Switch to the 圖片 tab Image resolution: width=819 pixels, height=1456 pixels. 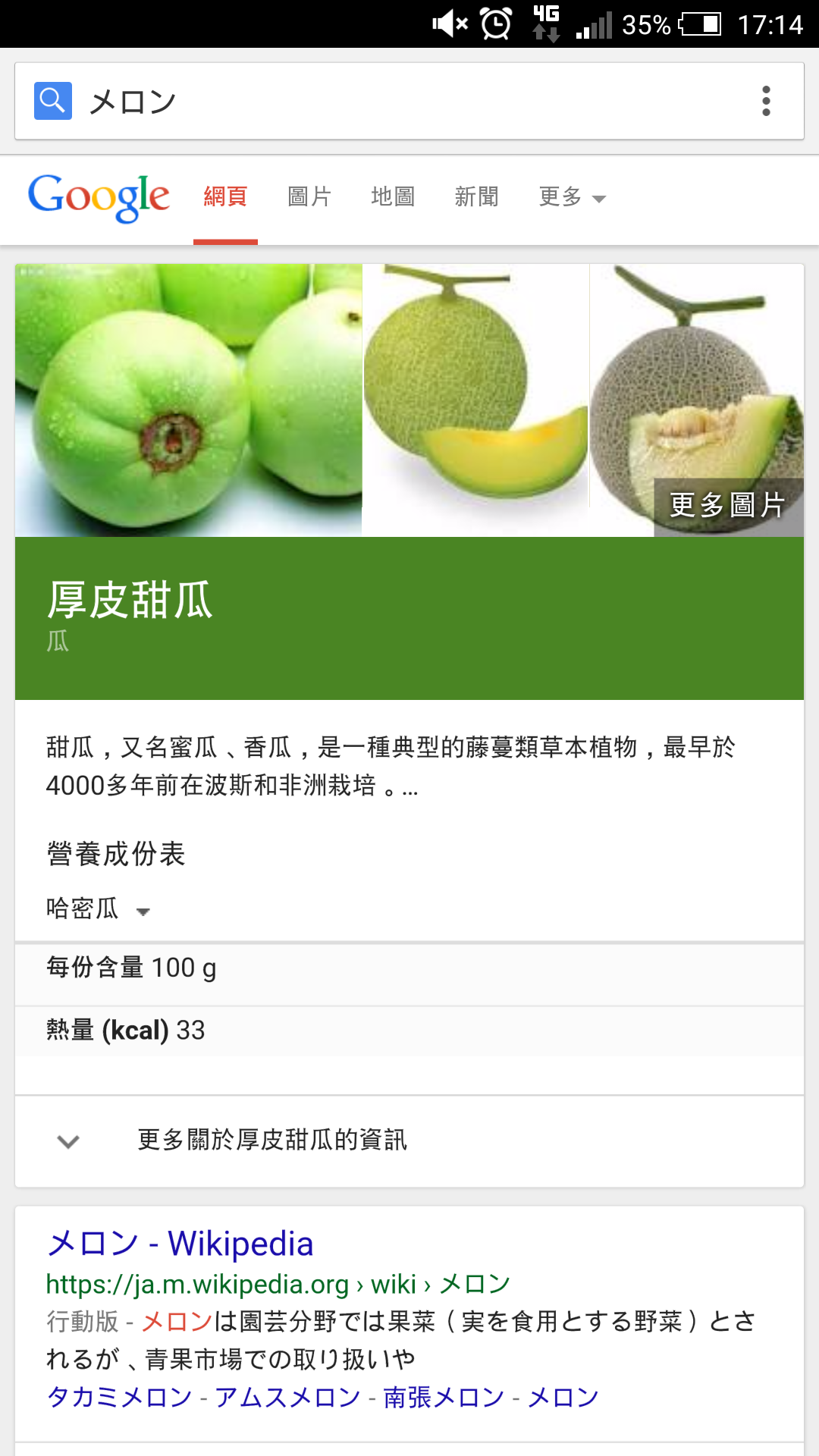pyautogui.click(x=309, y=197)
